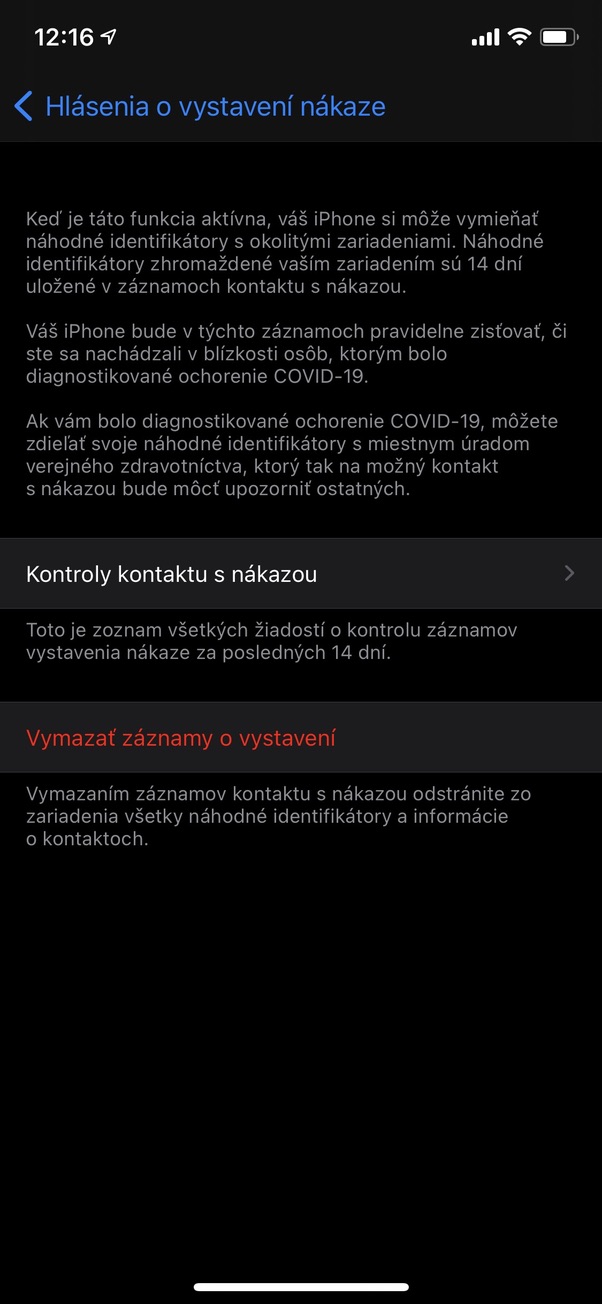This screenshot has width=602, height=1304.
Task: Tap Vymazať záznamy o vystavení
Action: click(301, 738)
